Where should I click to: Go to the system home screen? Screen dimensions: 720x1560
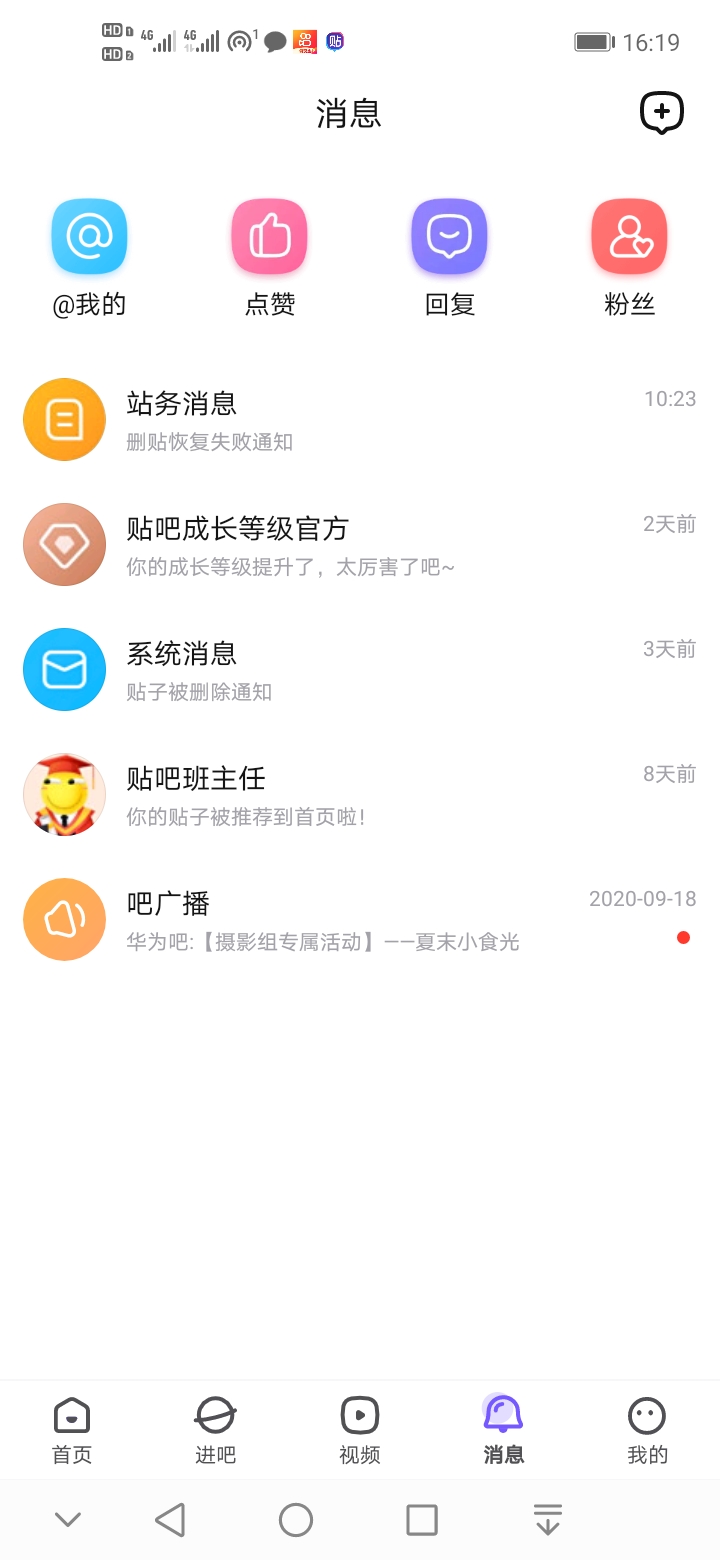(x=296, y=1520)
